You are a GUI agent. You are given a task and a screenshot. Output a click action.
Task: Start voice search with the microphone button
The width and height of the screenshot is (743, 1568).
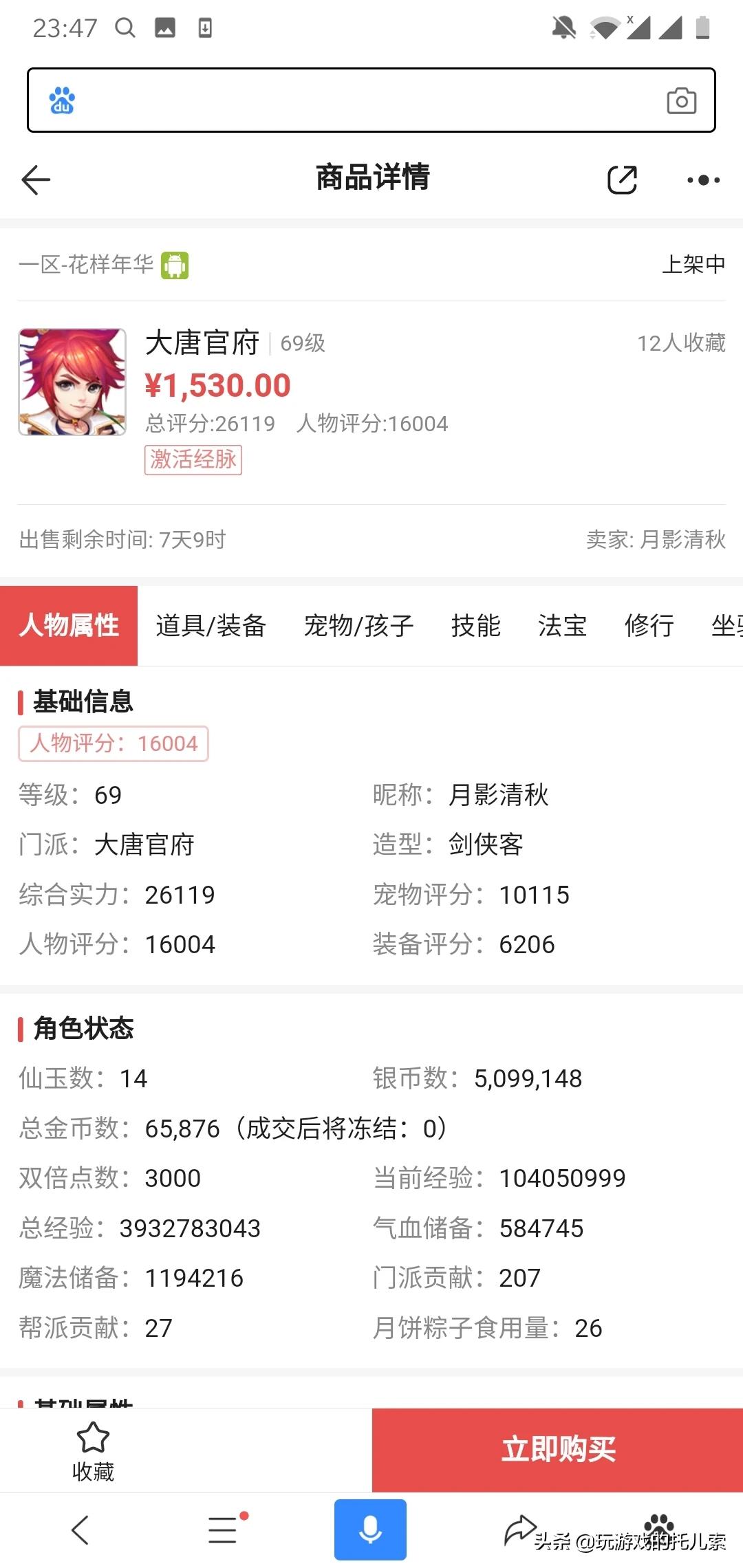370,1529
